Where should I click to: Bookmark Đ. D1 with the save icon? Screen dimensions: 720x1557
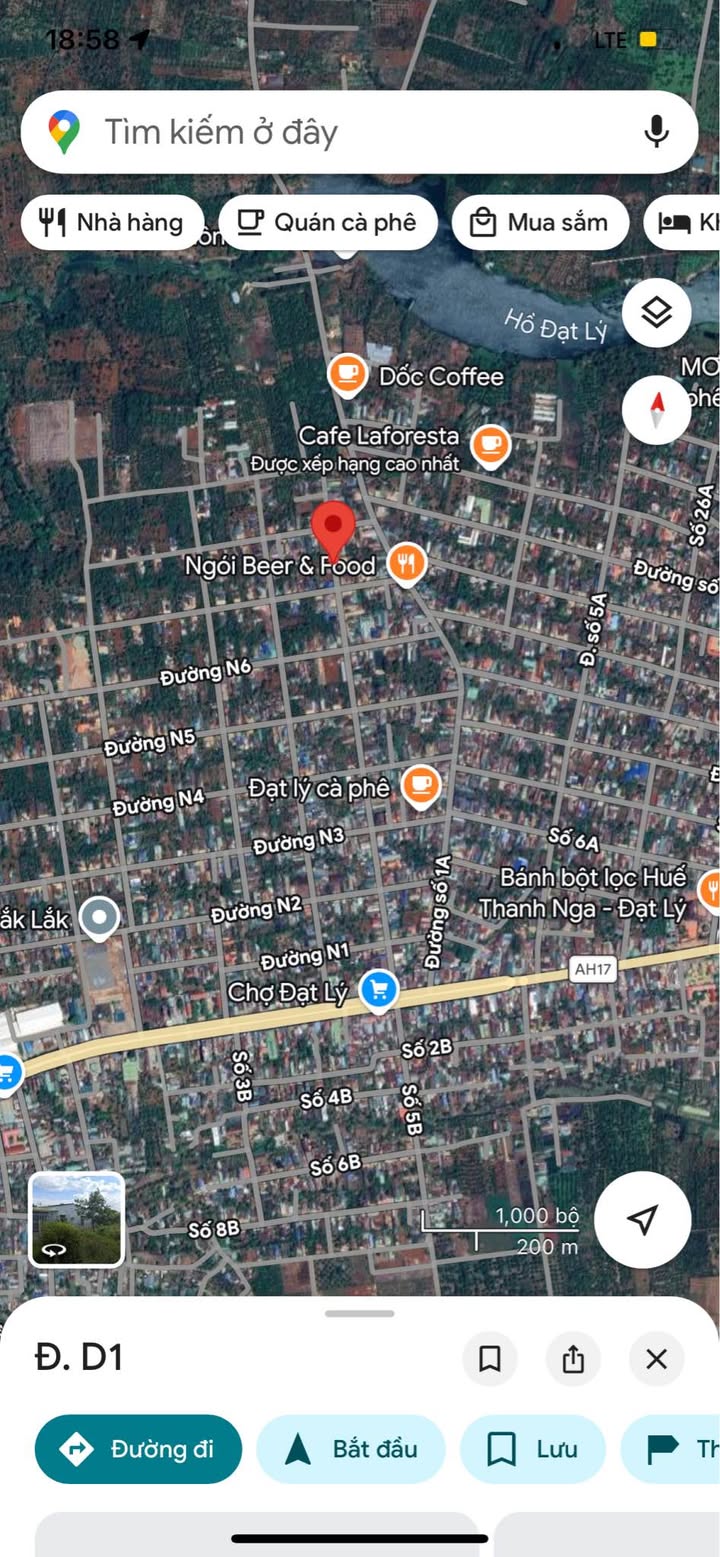pos(490,1358)
